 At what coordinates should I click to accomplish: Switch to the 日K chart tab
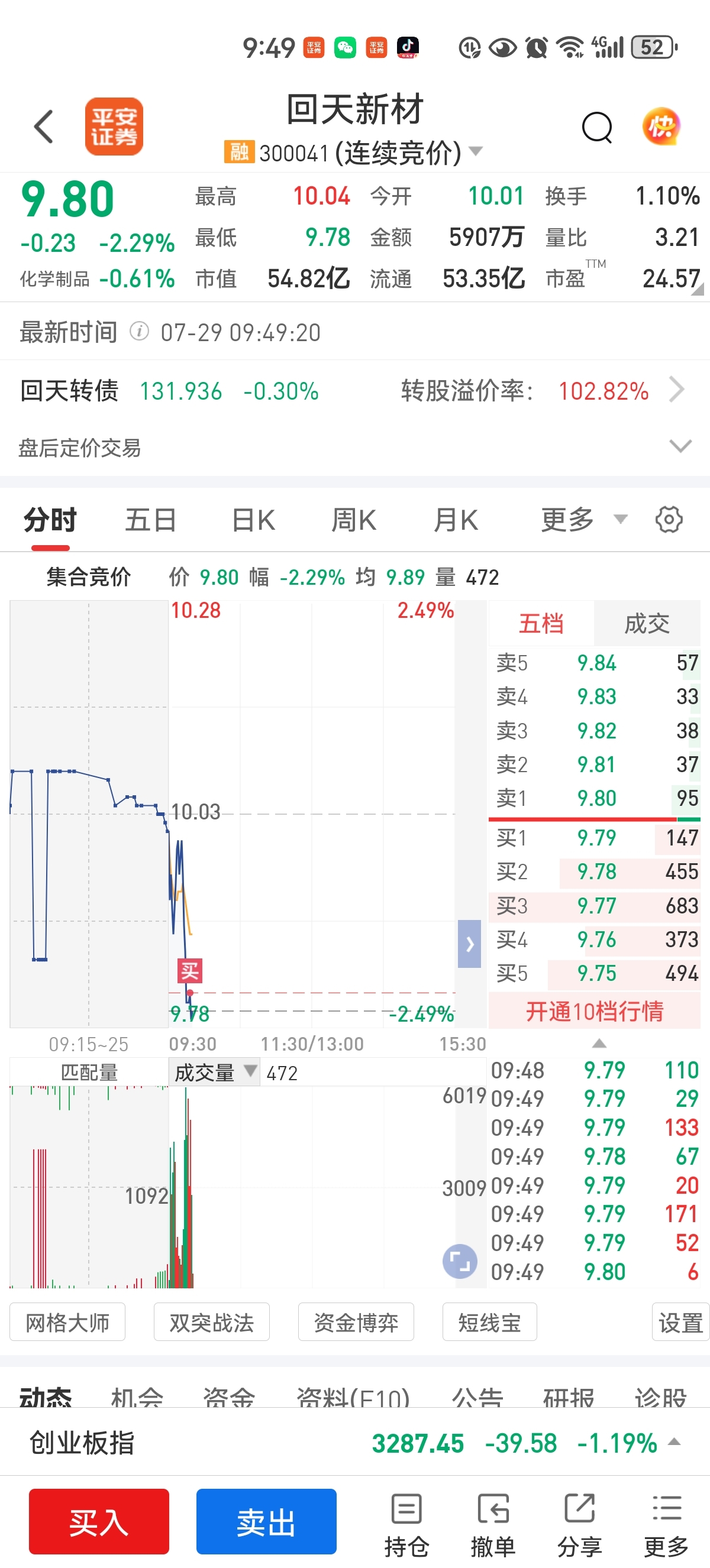pyautogui.click(x=253, y=520)
